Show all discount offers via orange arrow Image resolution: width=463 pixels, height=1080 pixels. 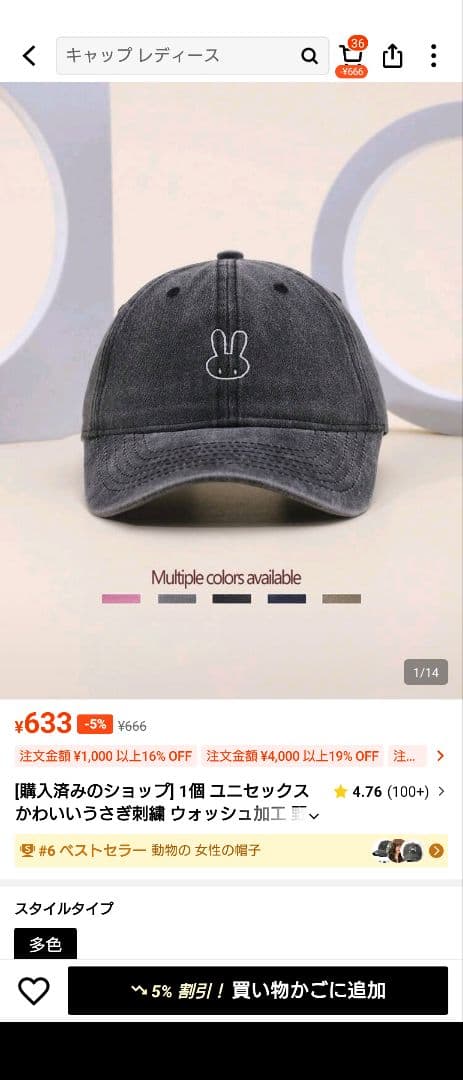440,756
